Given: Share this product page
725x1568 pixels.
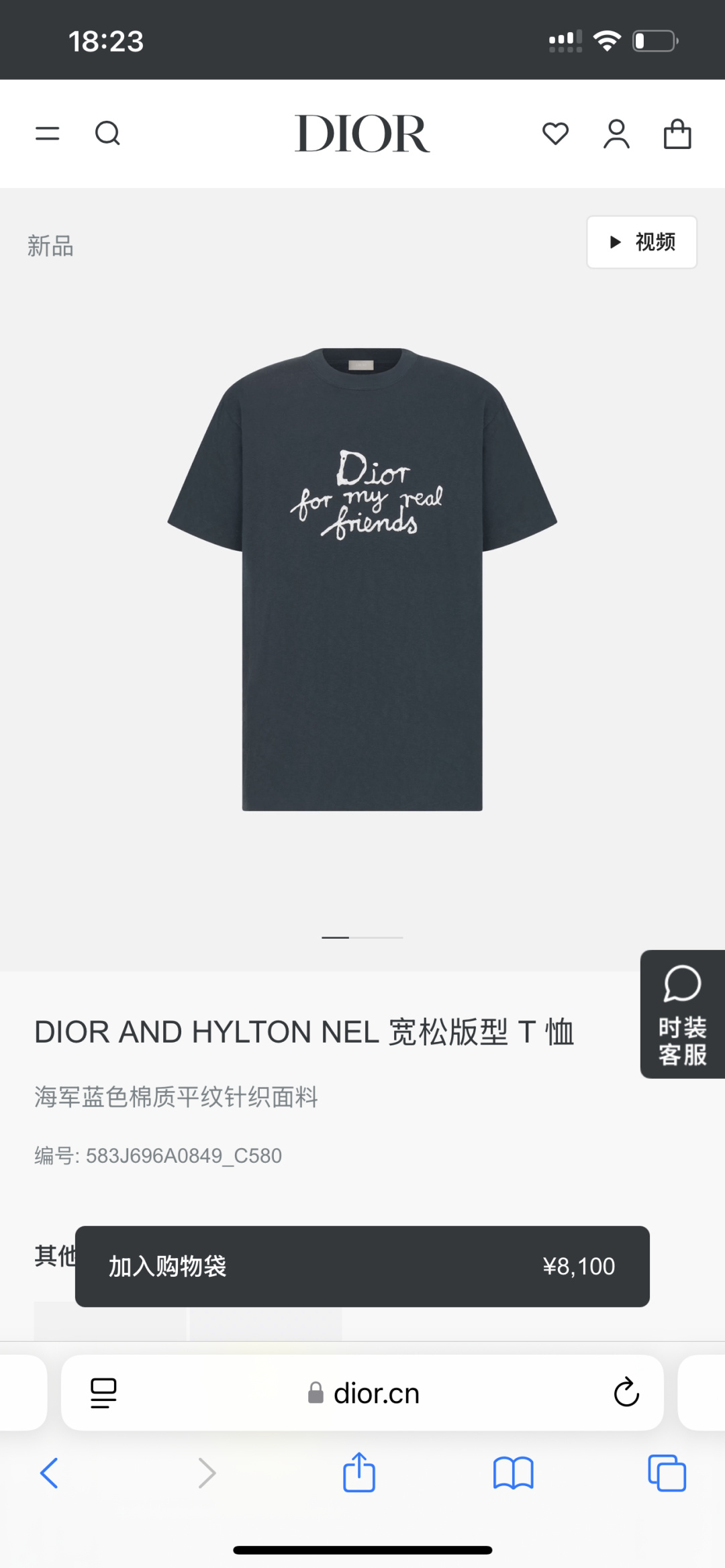Looking at the screenshot, I should (359, 1473).
